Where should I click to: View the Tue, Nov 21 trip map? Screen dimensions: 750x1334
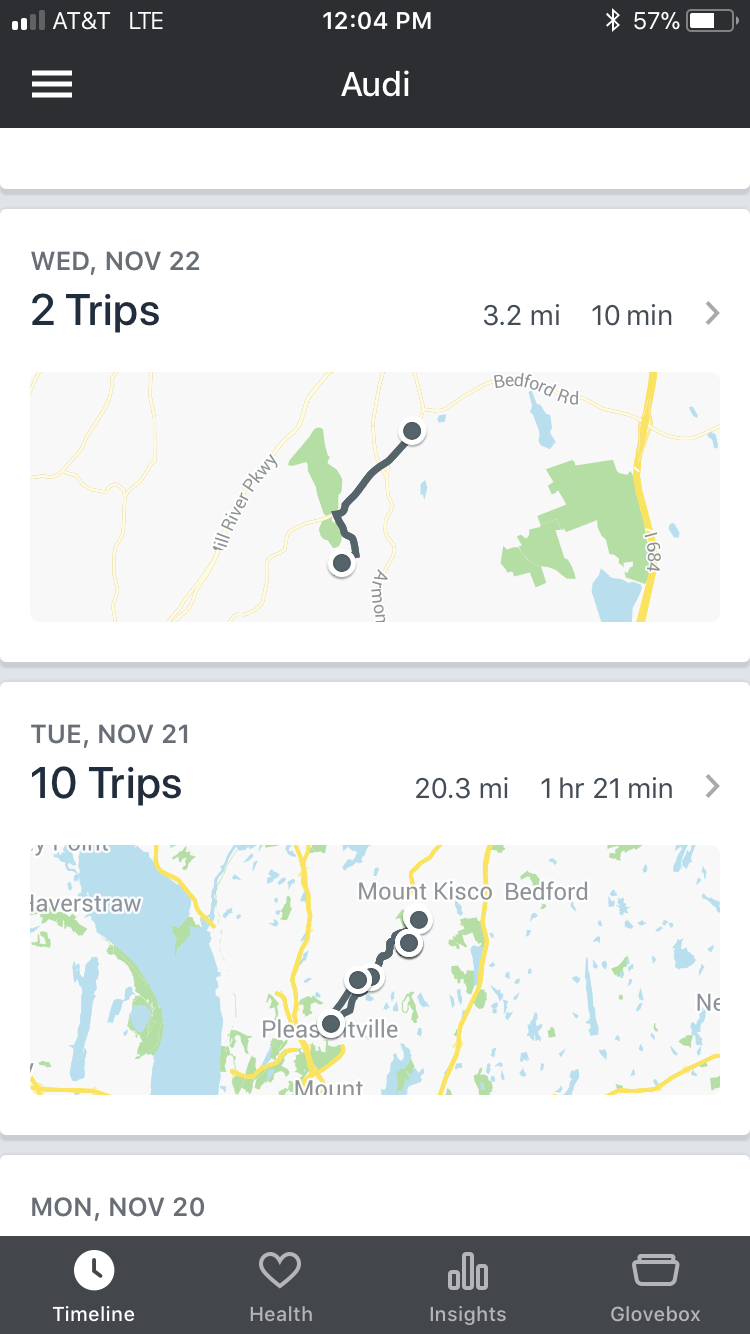click(375, 969)
